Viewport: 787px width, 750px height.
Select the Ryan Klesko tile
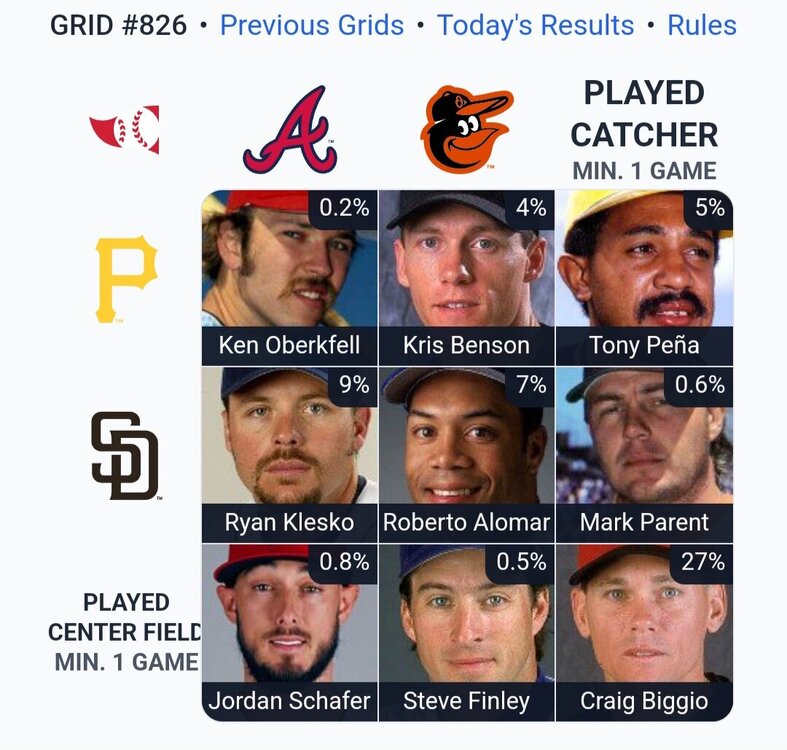pyautogui.click(x=290, y=455)
